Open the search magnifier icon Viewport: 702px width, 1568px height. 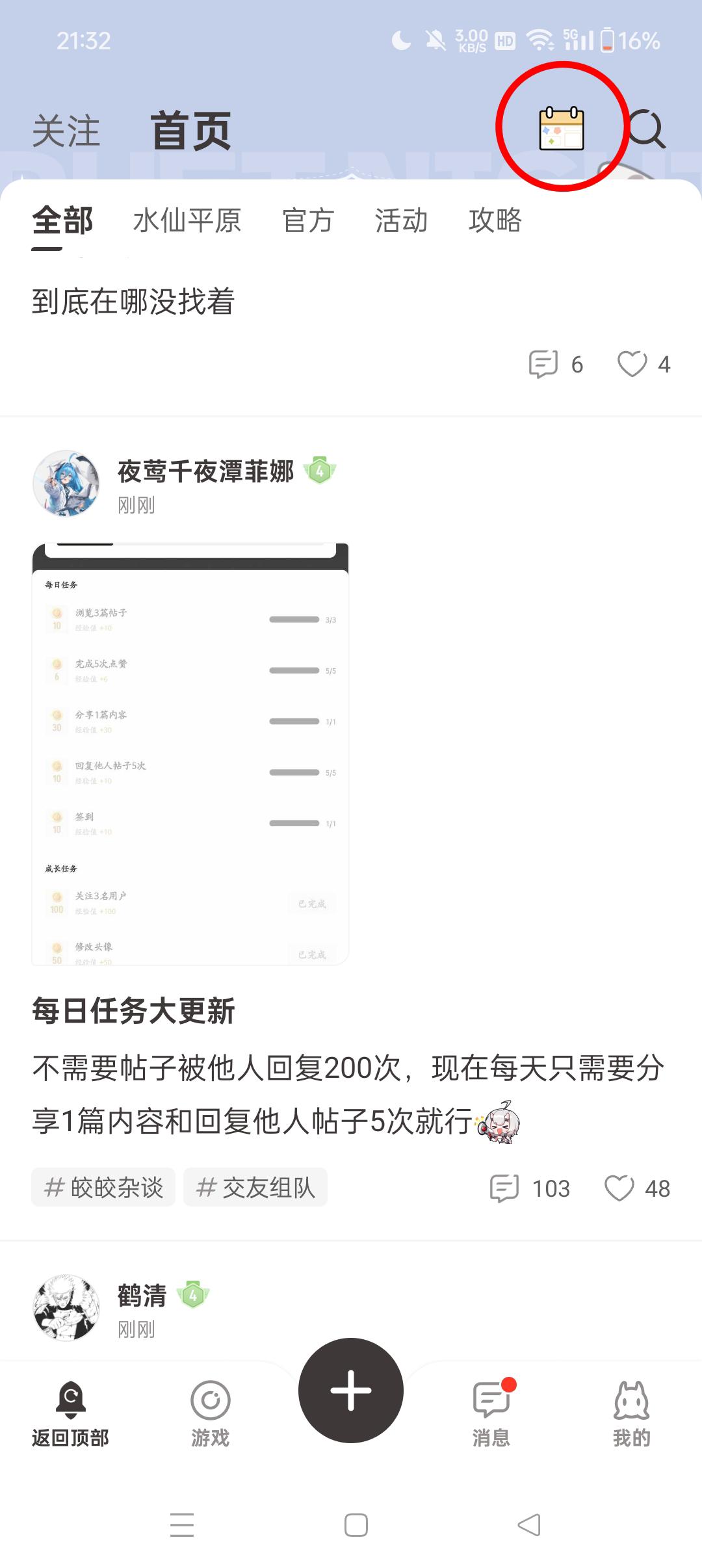pos(646,129)
